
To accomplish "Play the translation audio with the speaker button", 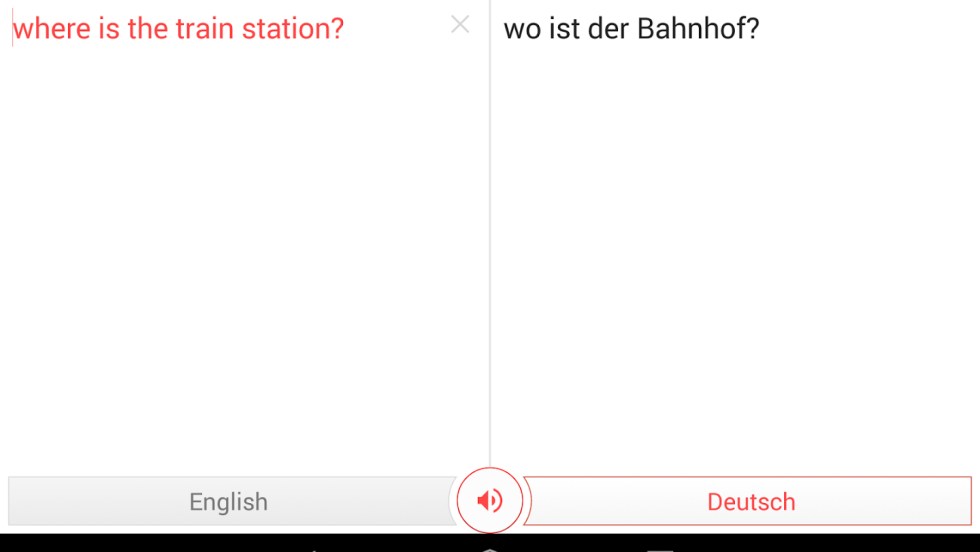I will (x=489, y=500).
